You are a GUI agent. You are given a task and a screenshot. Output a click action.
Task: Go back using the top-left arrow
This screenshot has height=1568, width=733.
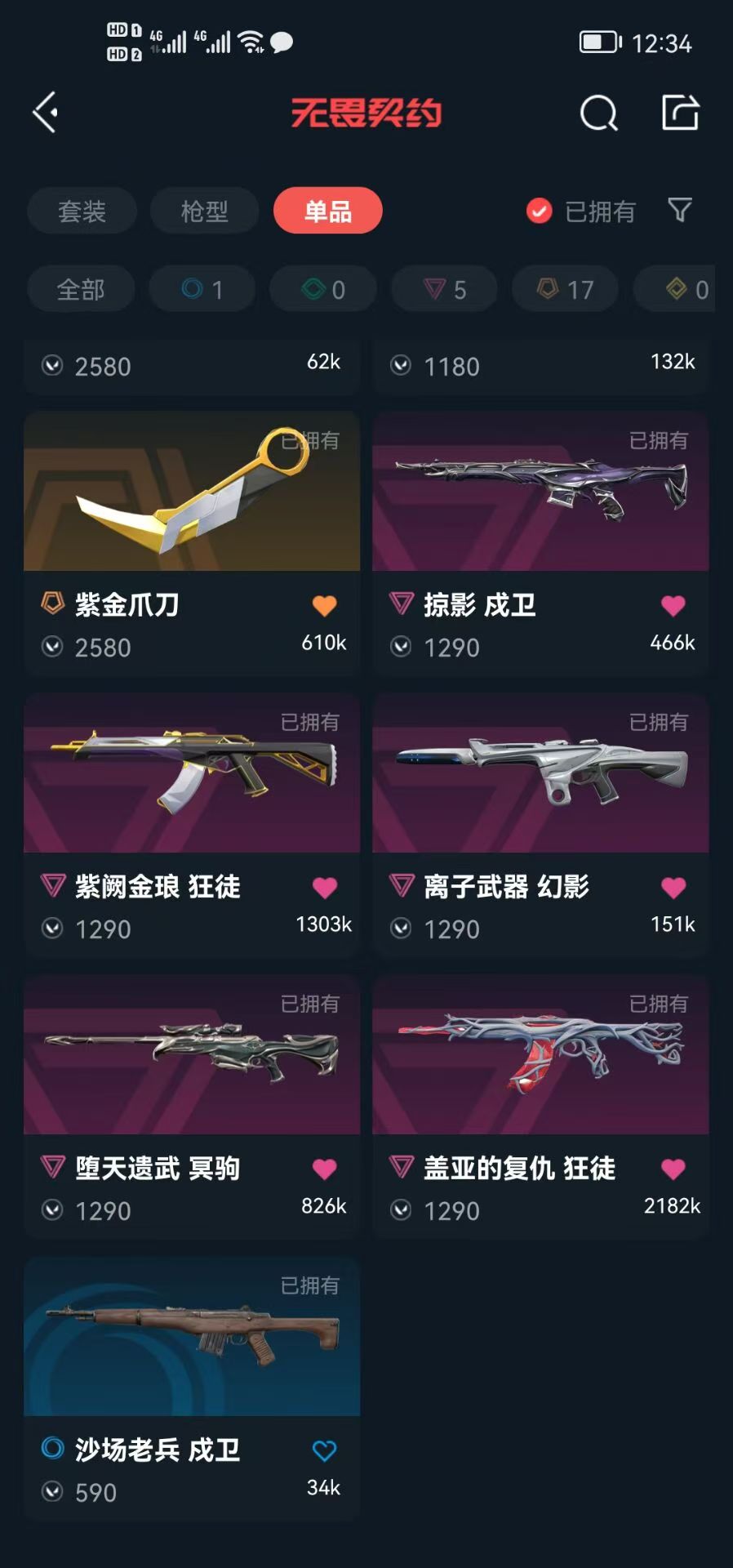click(46, 113)
